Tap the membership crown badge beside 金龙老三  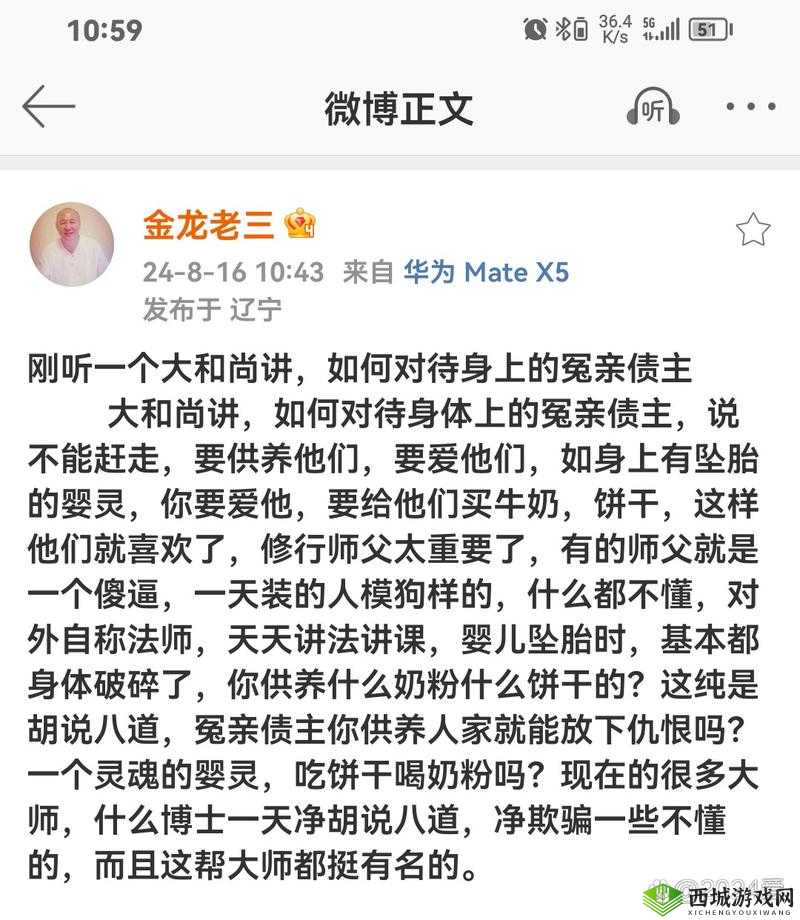coord(298,227)
